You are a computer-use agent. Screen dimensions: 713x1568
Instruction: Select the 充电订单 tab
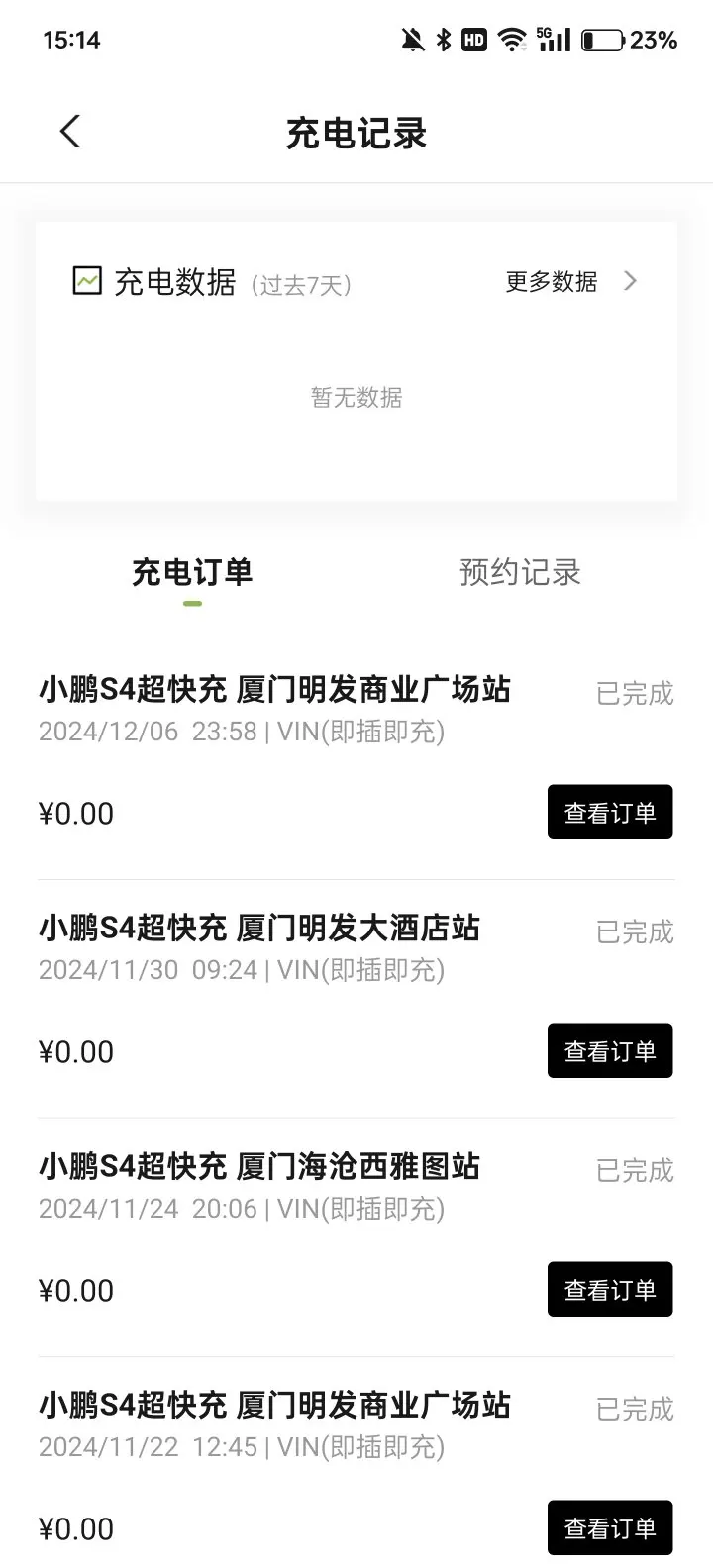[x=192, y=572]
